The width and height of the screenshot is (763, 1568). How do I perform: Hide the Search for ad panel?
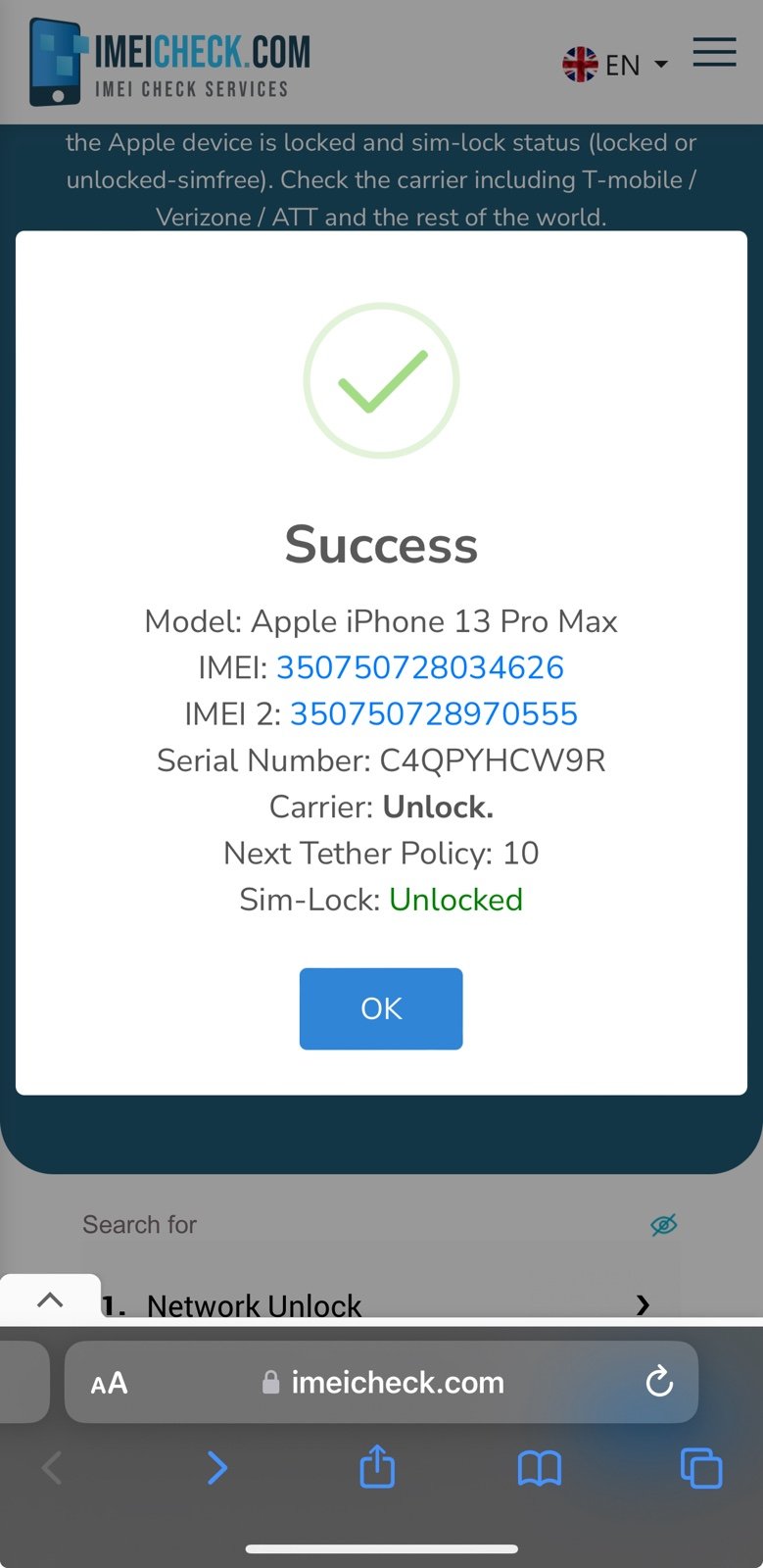tap(663, 1224)
